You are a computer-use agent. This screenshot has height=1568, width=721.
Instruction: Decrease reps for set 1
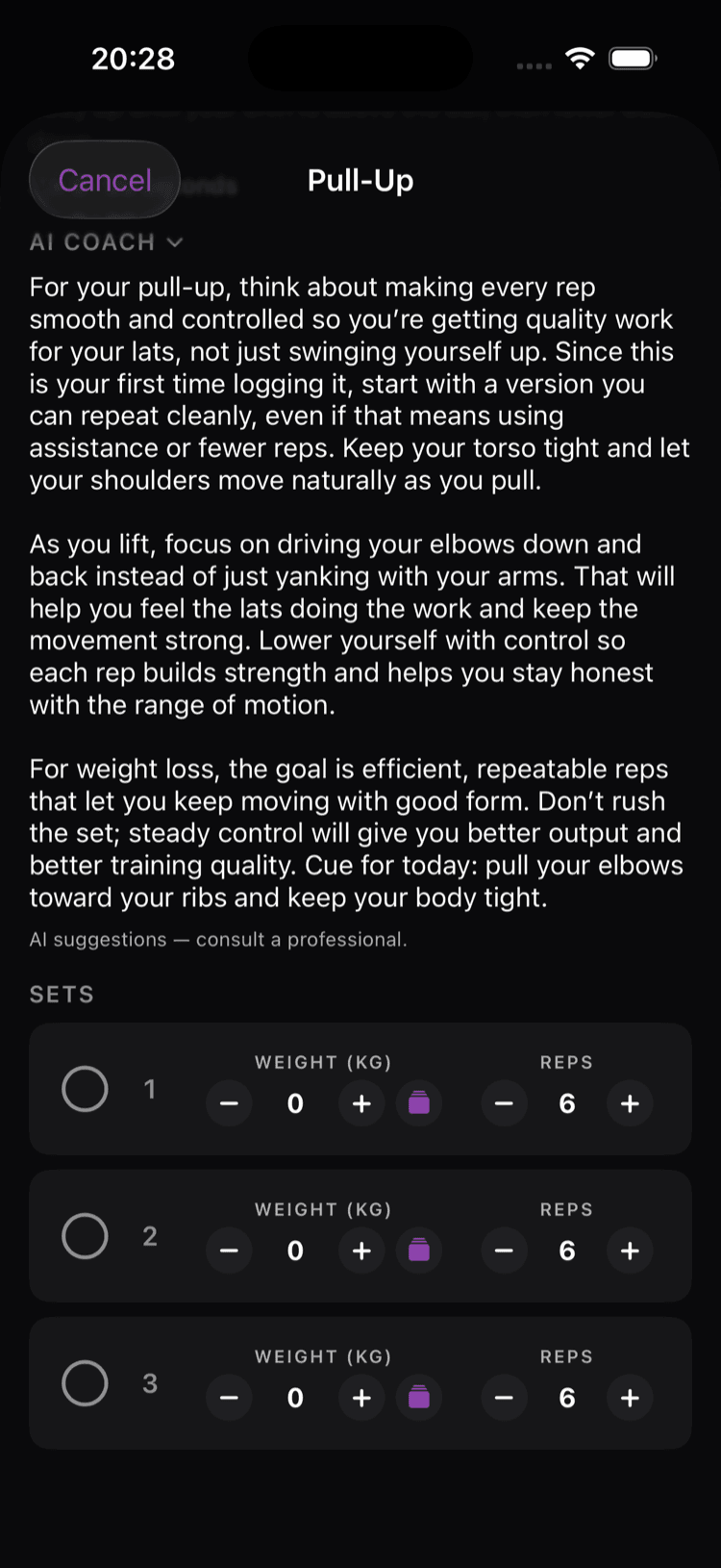coord(504,1103)
